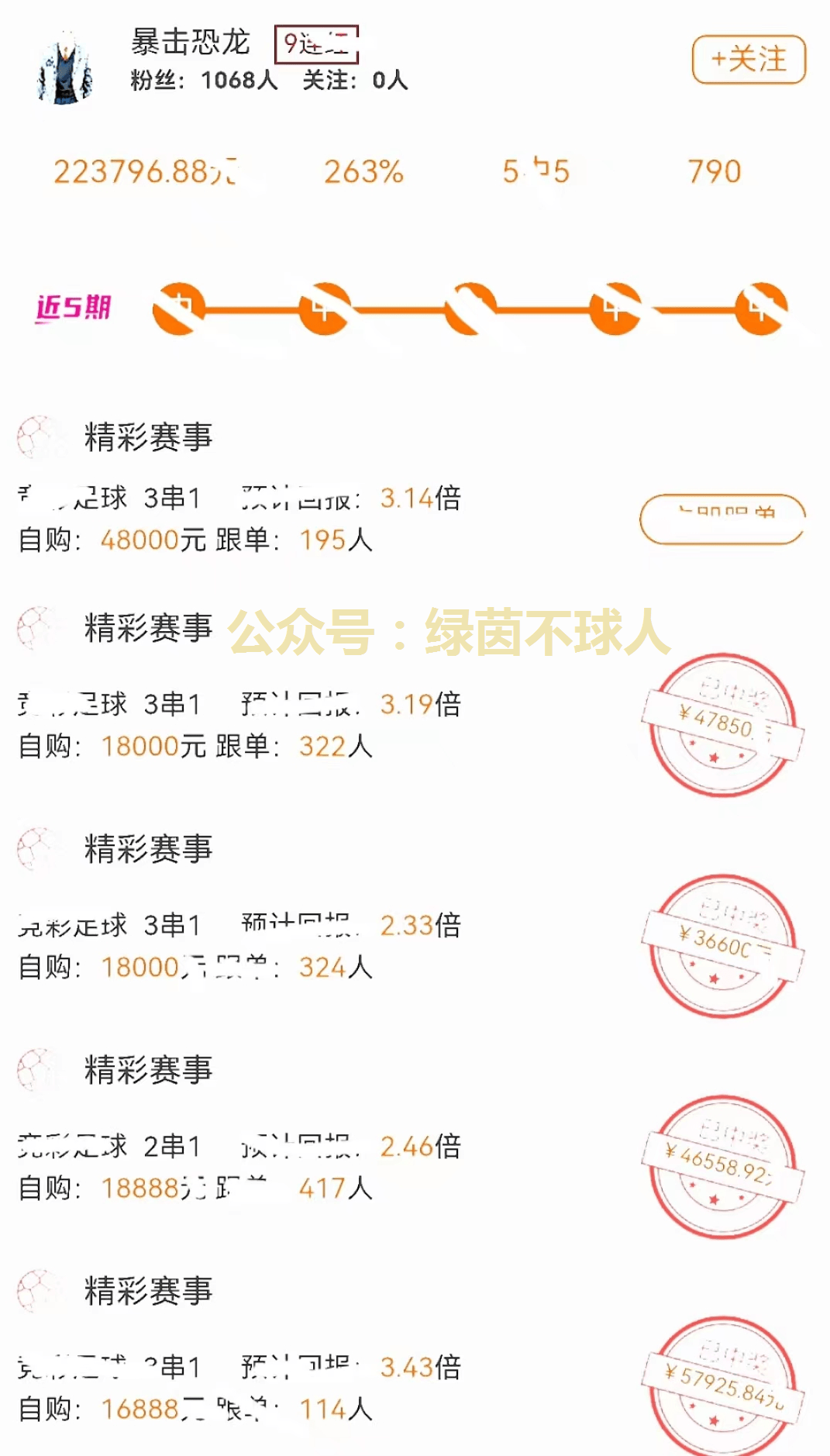The width and height of the screenshot is (830, 1456).
Task: Follow 暴击恐龙 with the +关注 button
Action: click(x=749, y=60)
